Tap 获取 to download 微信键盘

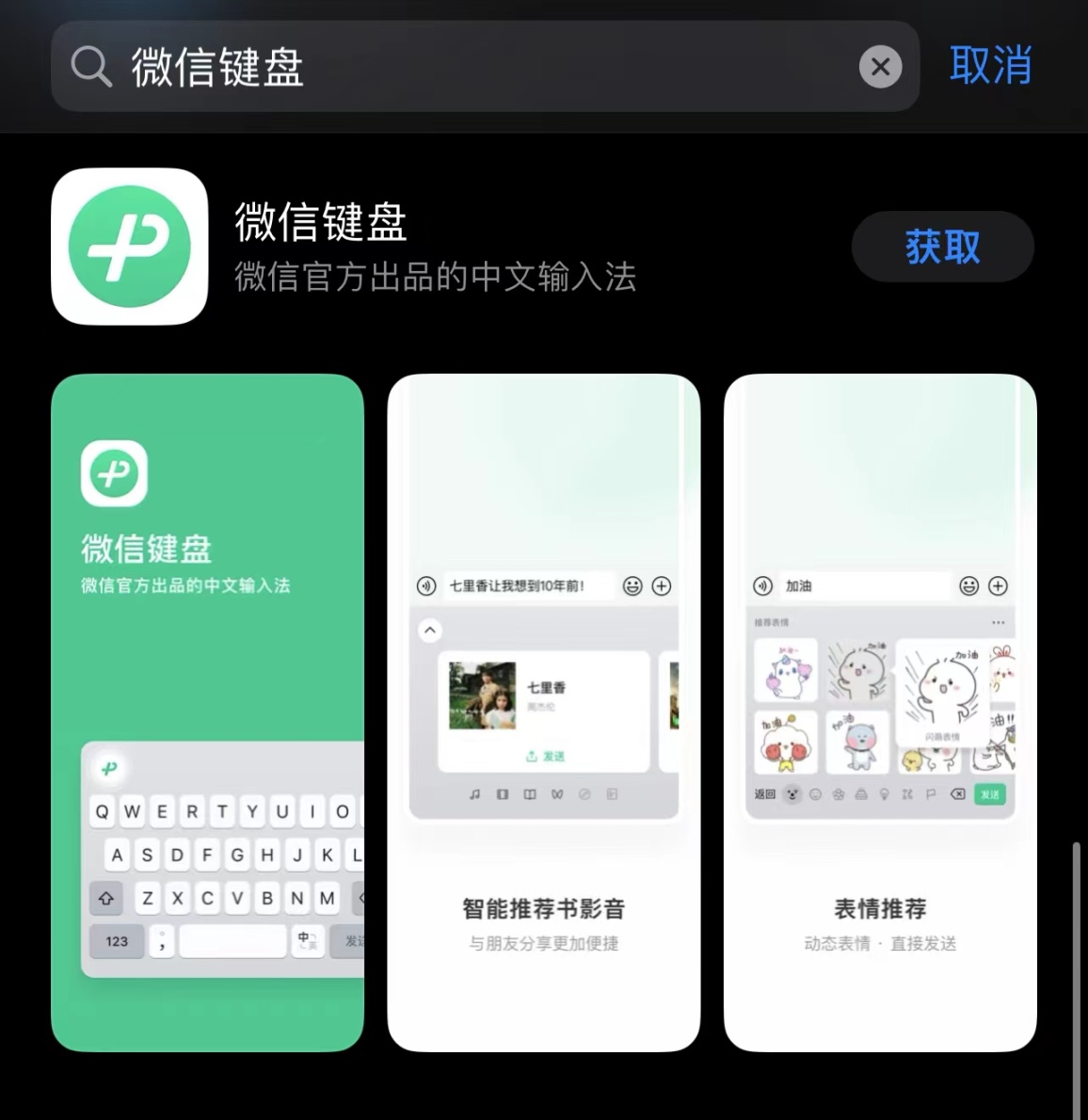coord(942,247)
